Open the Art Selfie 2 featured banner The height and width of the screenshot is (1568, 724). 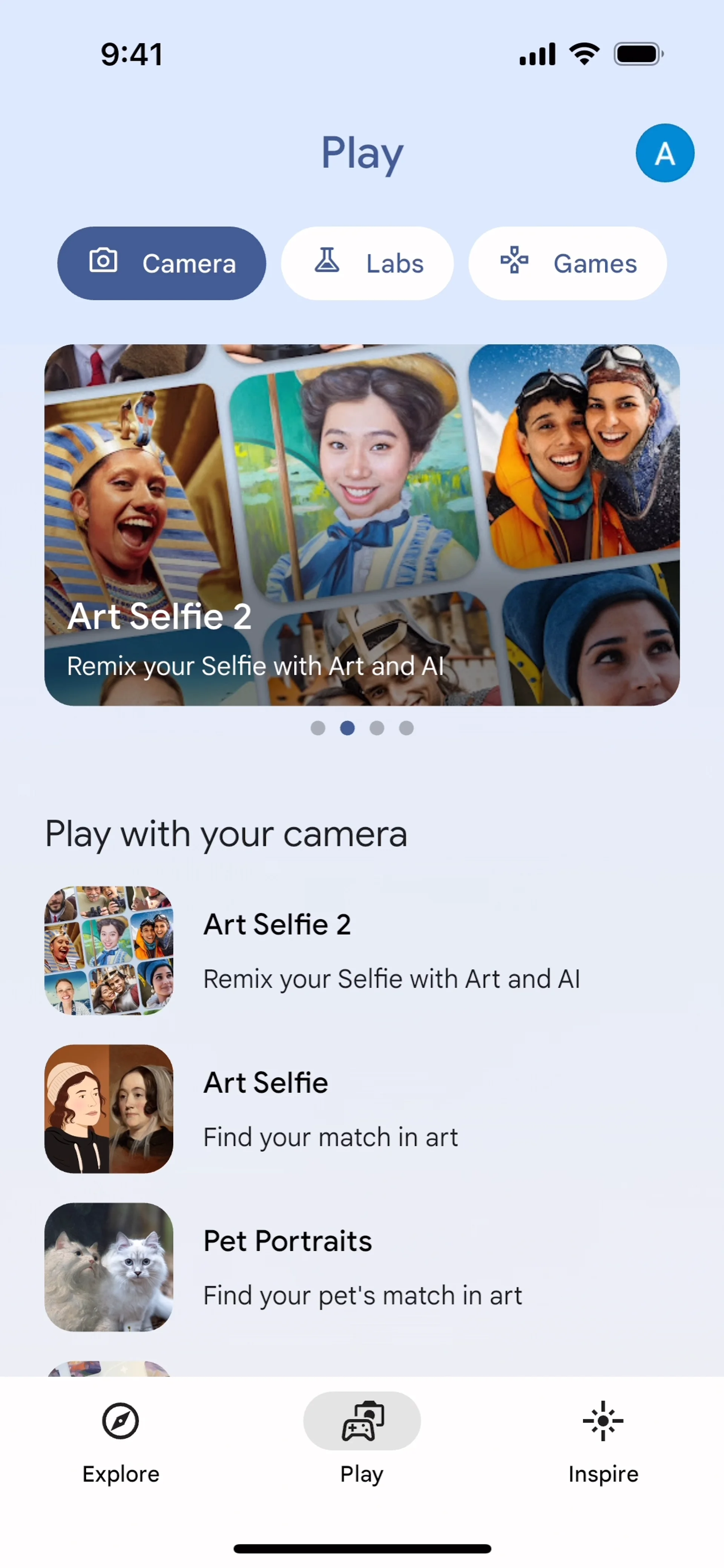362,525
